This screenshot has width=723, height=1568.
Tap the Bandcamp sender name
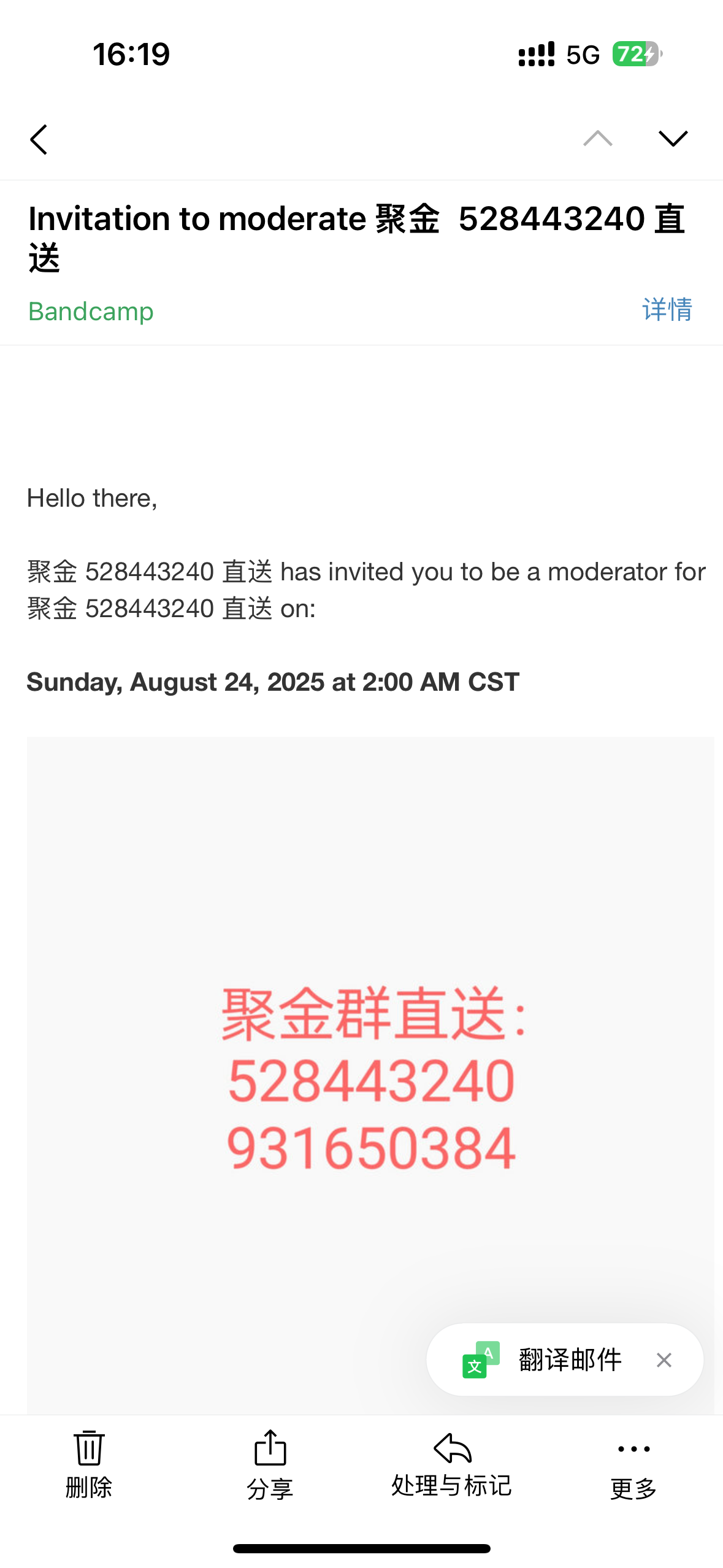coord(91,312)
